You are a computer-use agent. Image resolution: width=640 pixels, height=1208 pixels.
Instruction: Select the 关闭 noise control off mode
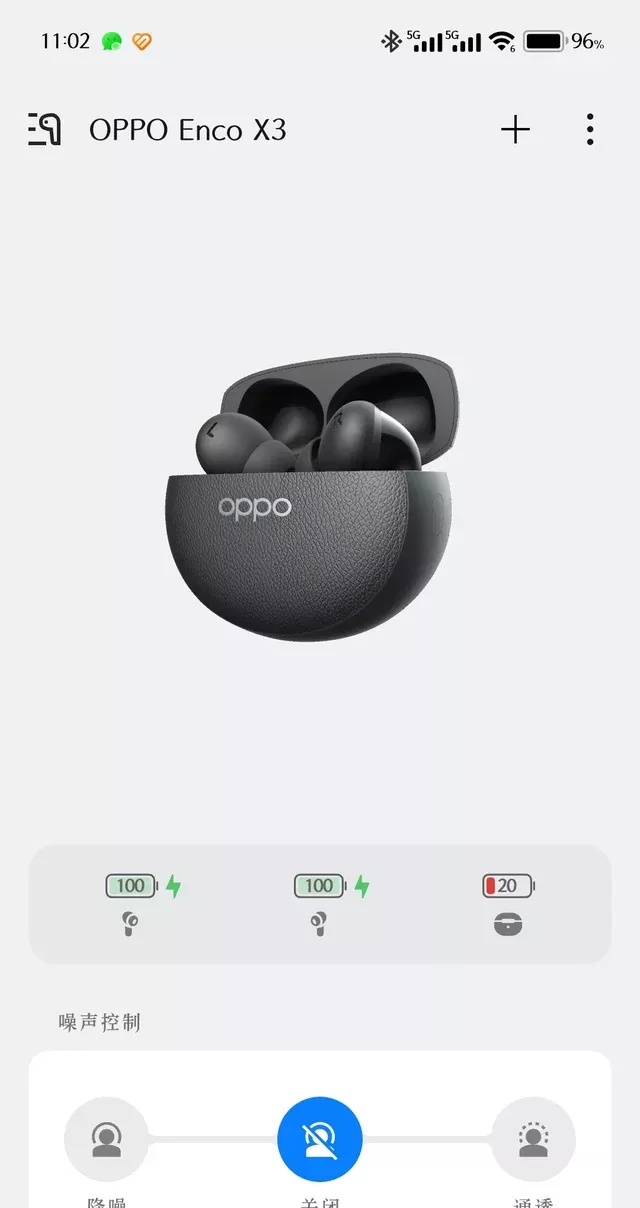(320, 1140)
